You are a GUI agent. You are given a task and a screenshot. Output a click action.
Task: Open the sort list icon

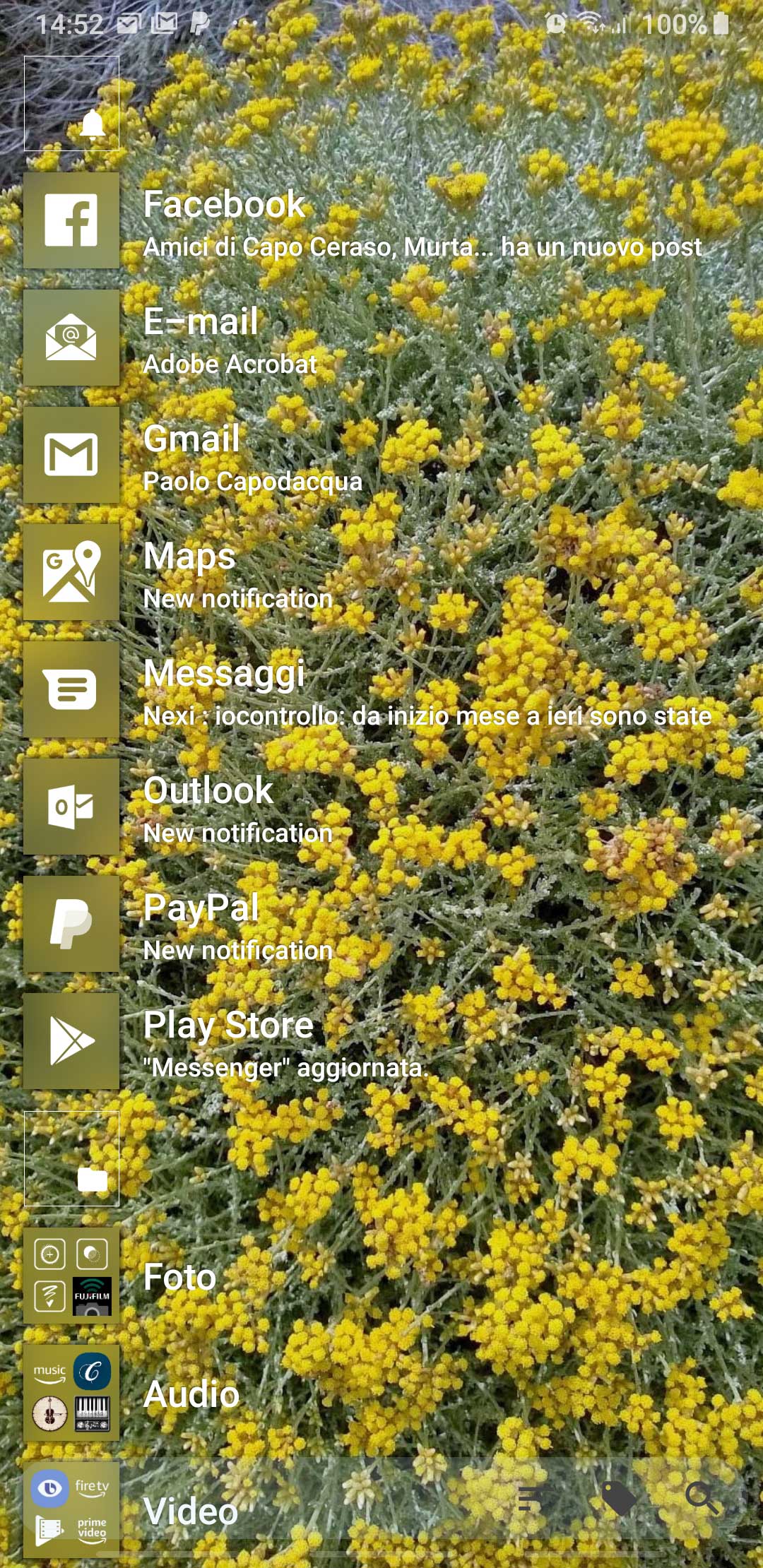point(533,1497)
